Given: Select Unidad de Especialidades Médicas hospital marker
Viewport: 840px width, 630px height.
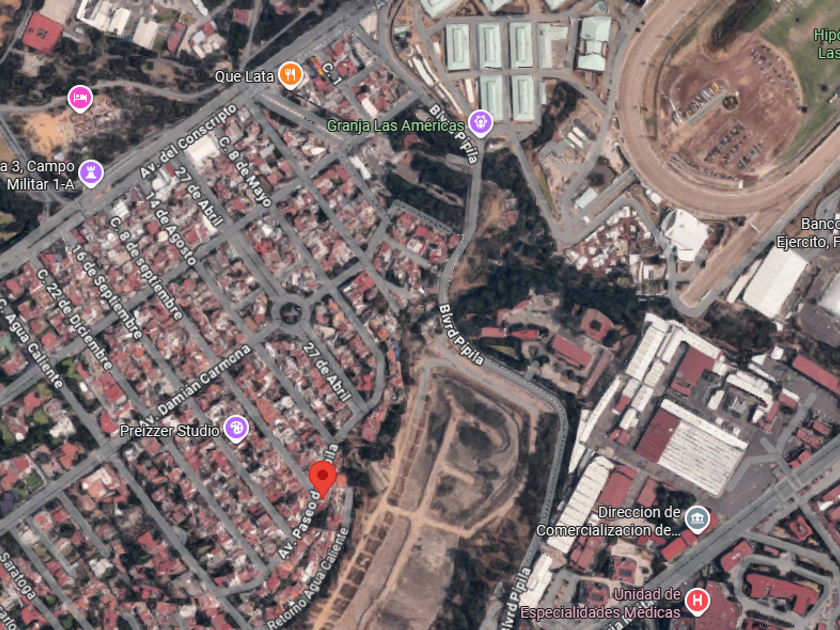Looking at the screenshot, I should coord(698,601).
